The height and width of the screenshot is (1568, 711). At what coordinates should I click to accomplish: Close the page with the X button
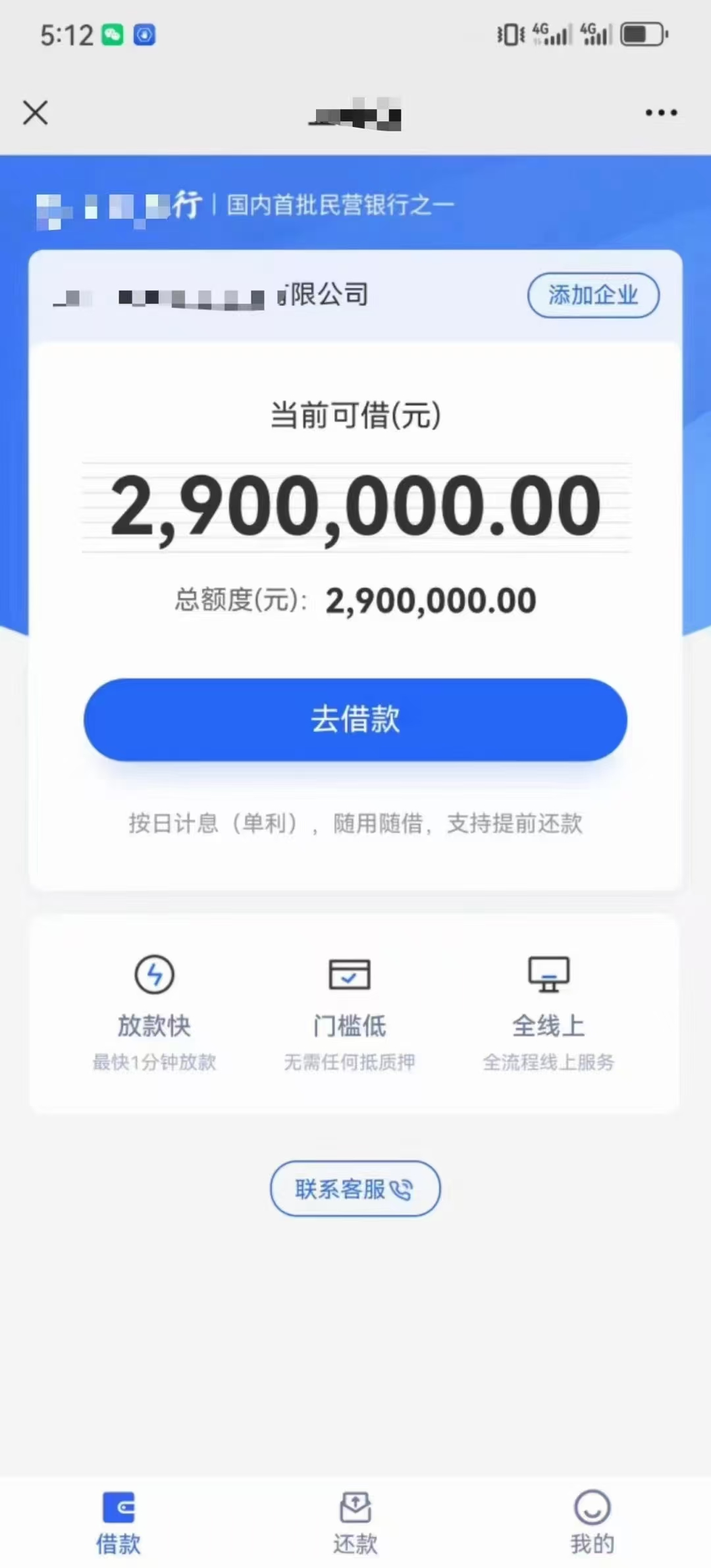(36, 113)
